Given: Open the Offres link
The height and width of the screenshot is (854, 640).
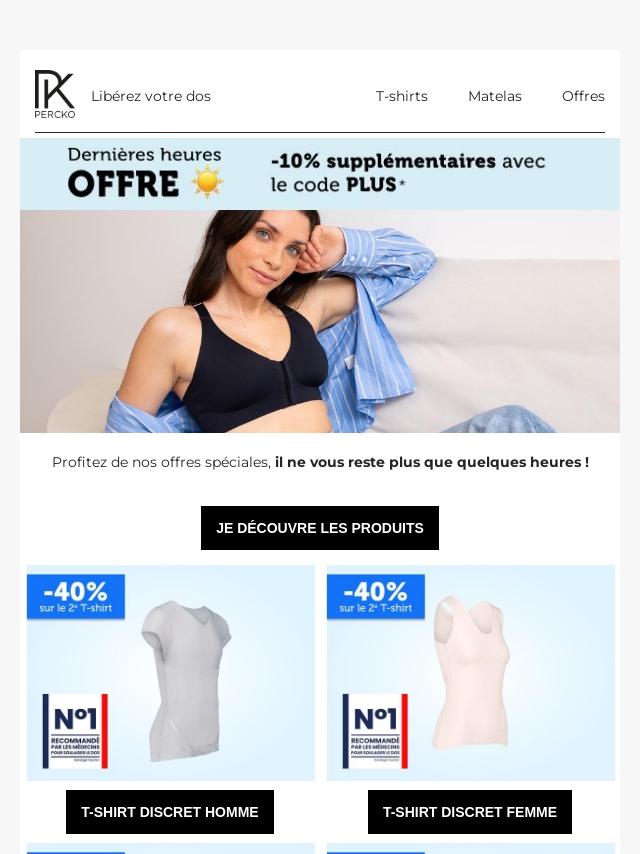Looking at the screenshot, I should (x=583, y=96).
